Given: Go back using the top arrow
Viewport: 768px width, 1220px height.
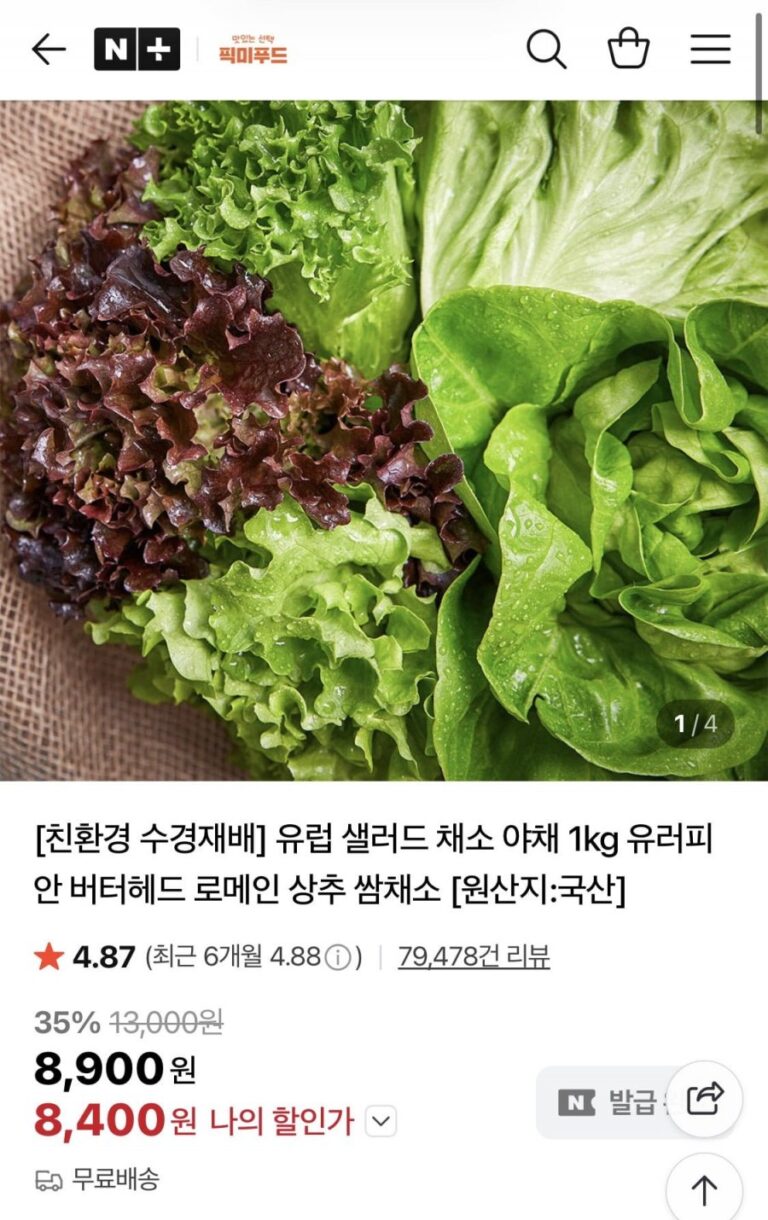Looking at the screenshot, I should click(48, 49).
